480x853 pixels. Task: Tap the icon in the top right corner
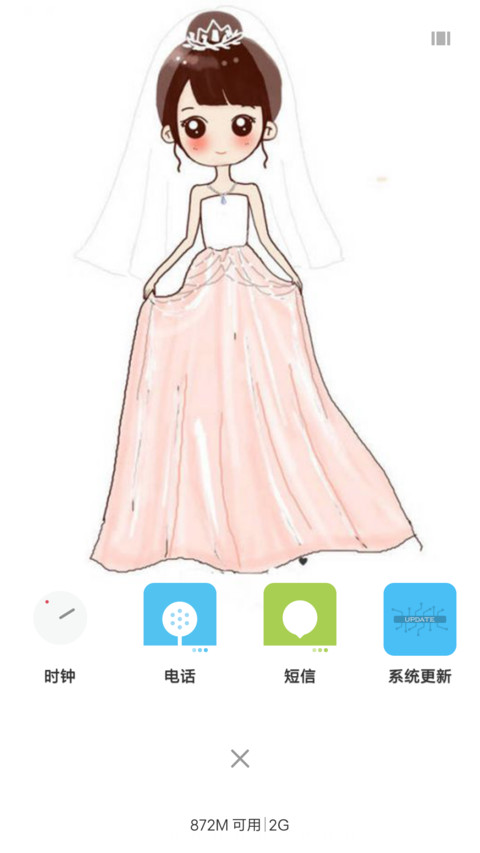[x=441, y=38]
